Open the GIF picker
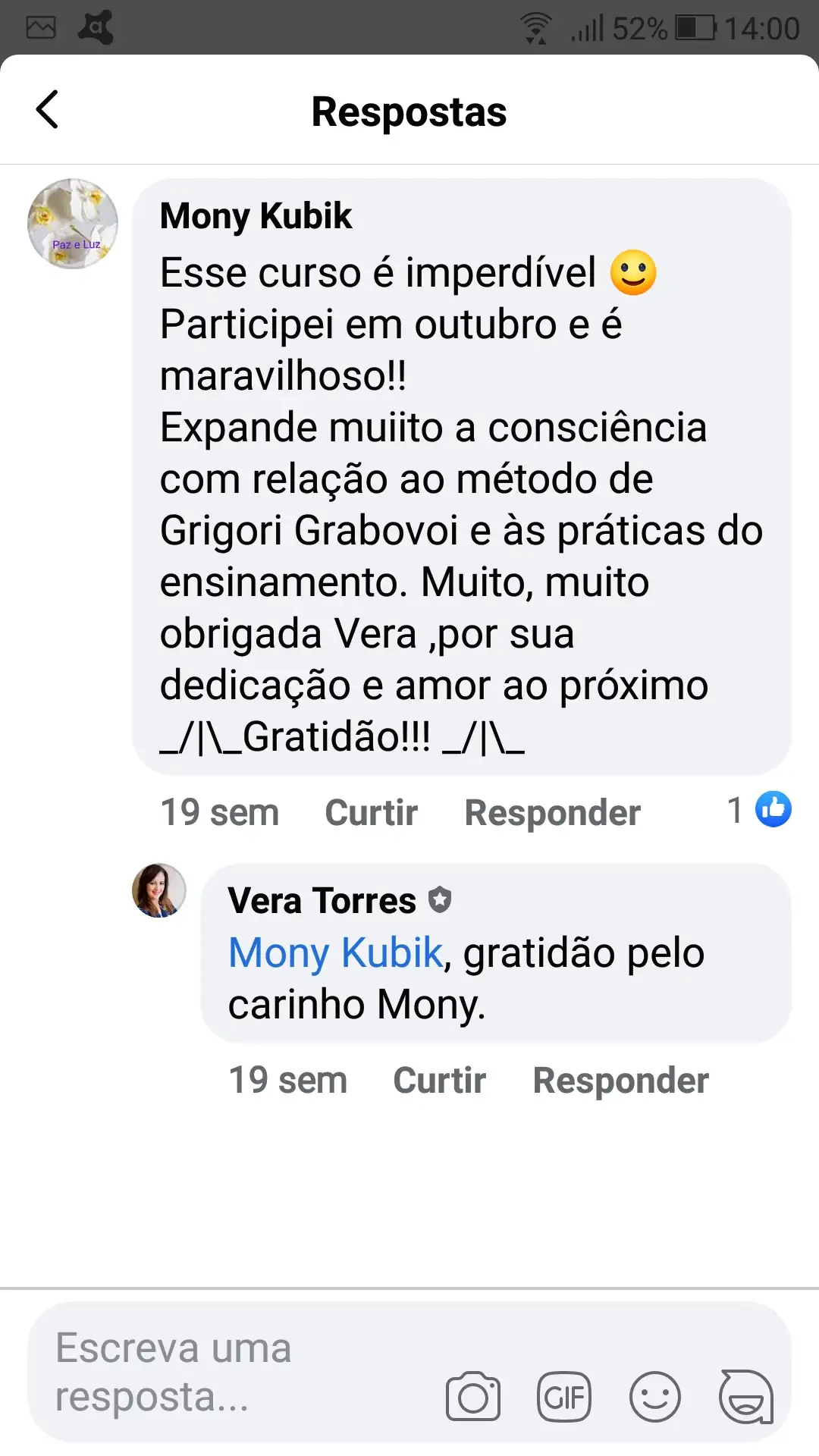This screenshot has width=819, height=1456. click(x=563, y=1397)
